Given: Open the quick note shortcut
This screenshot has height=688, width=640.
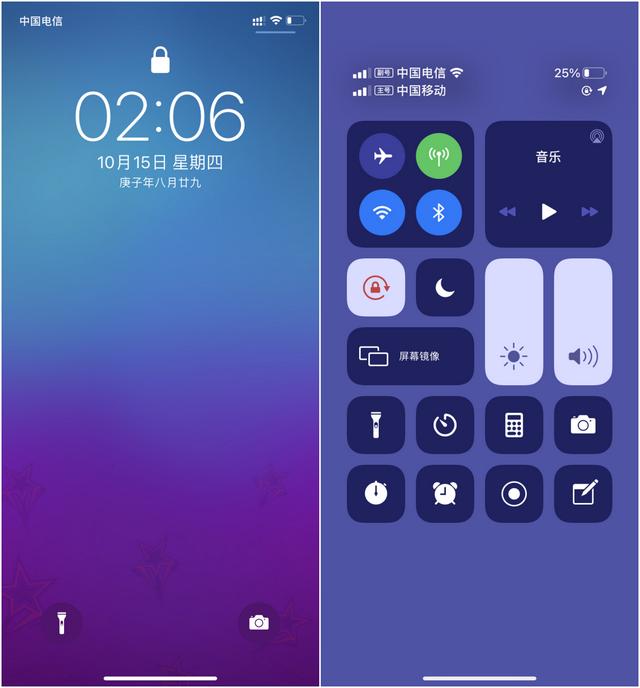Looking at the screenshot, I should 583,493.
